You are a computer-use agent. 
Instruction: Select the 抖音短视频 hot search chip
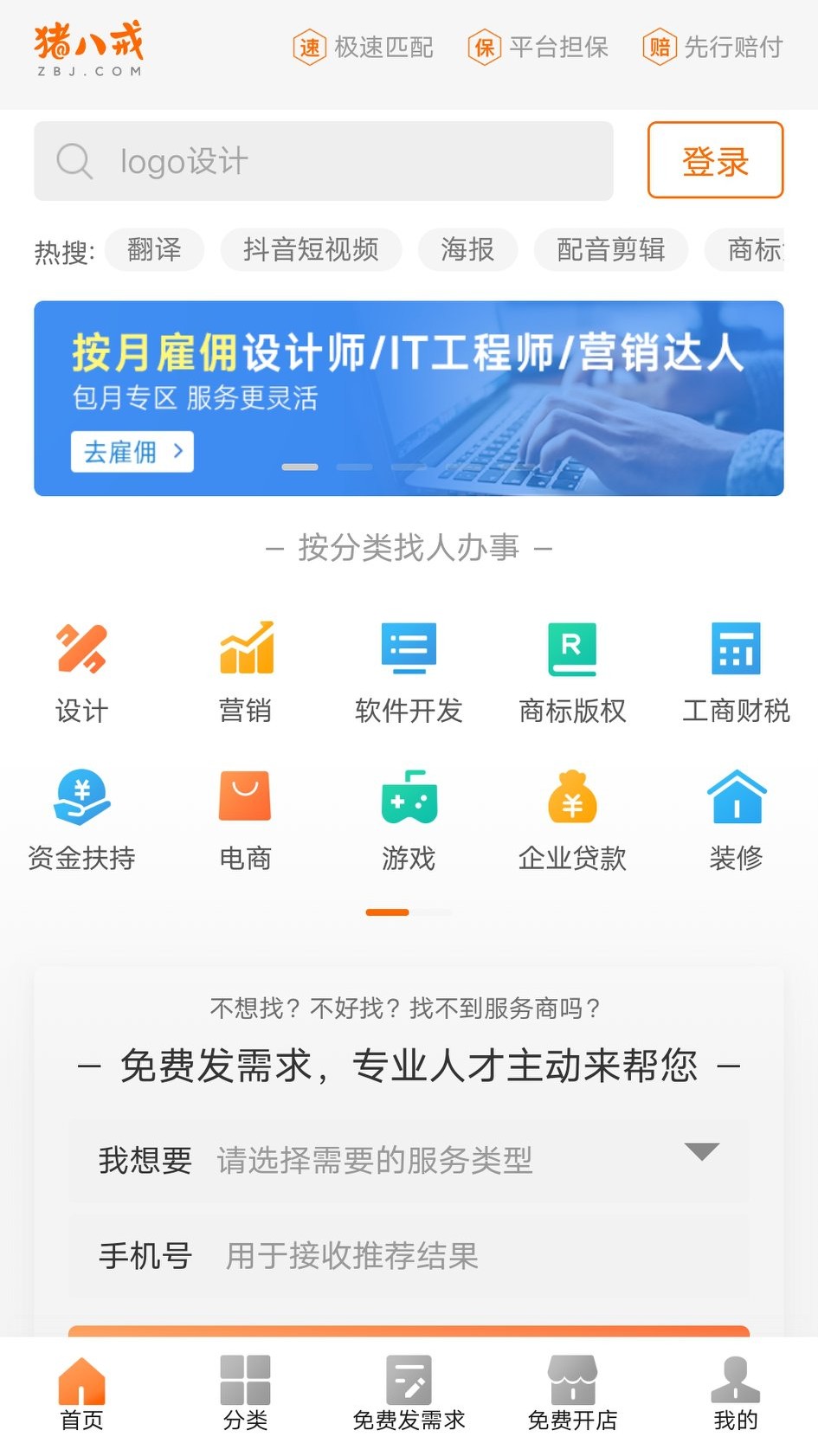[x=311, y=250]
